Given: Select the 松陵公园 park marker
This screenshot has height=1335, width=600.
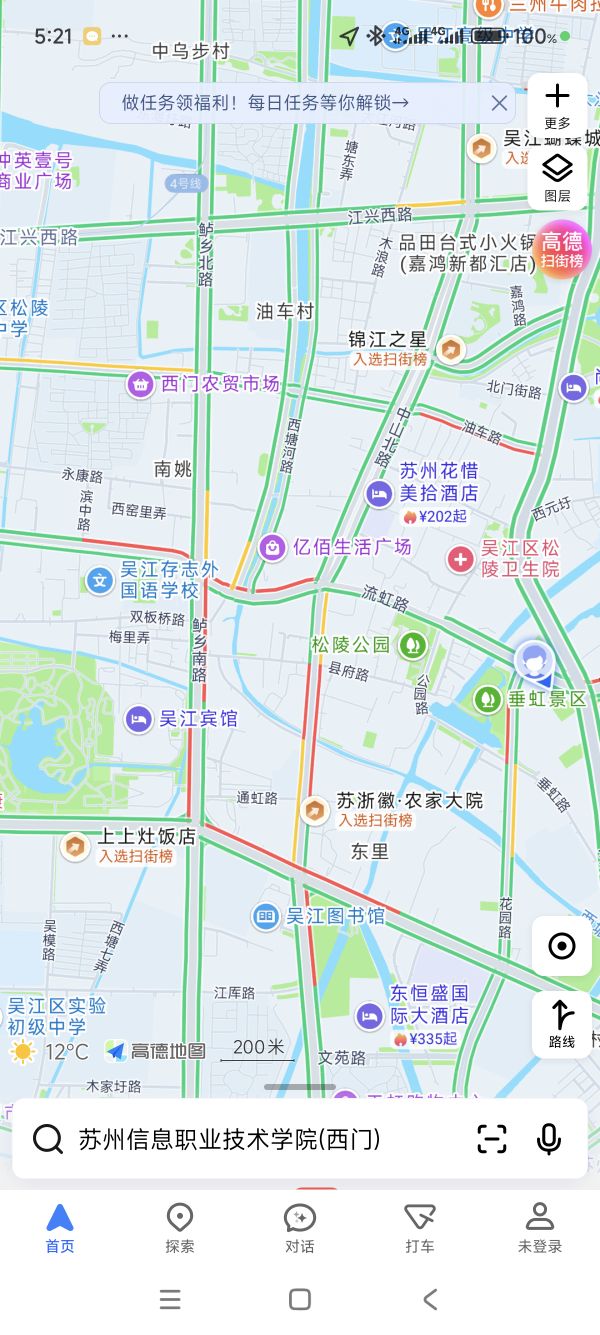Looking at the screenshot, I should (411, 645).
